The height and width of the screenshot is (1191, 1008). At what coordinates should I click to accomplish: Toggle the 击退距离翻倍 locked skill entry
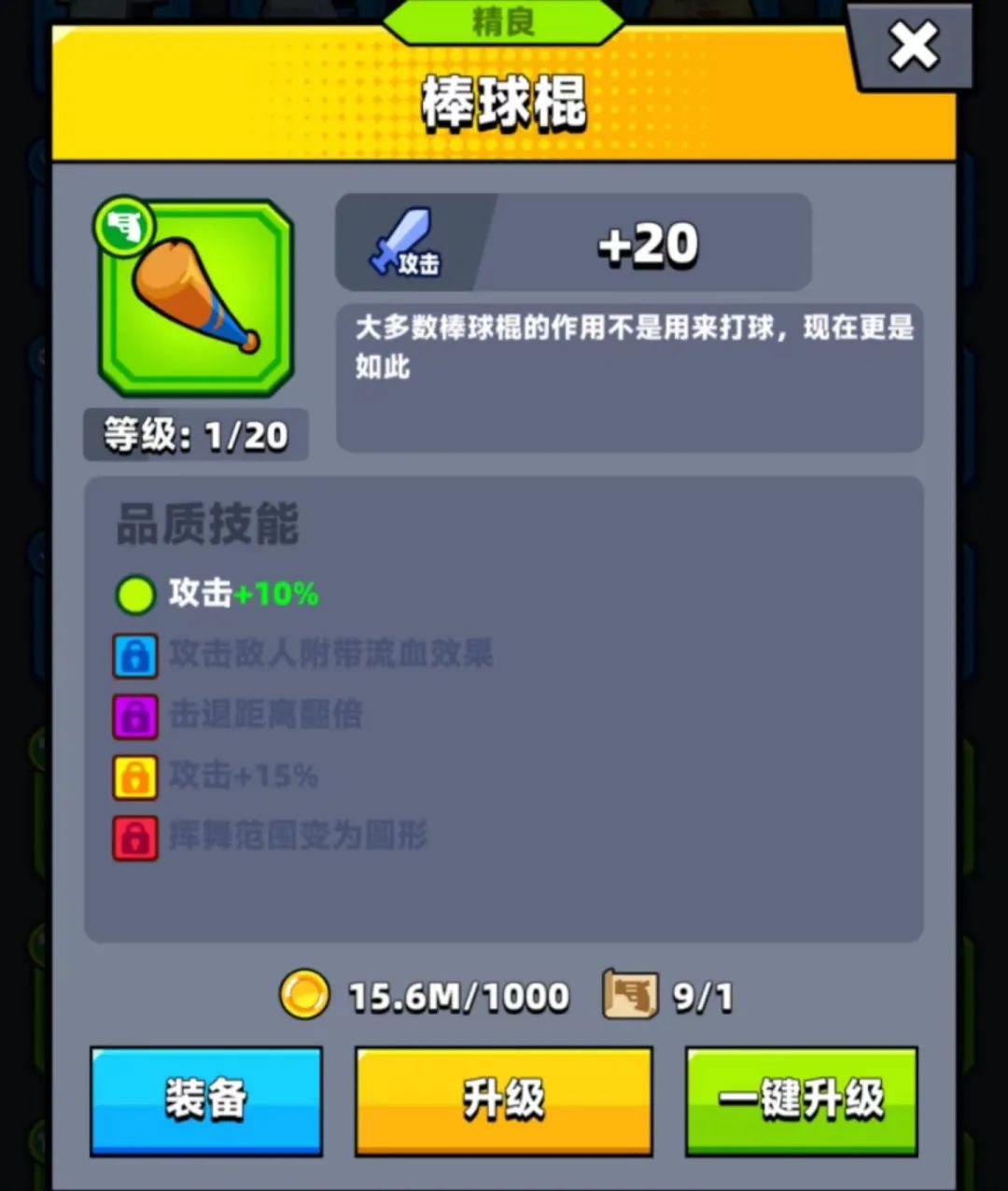[x=266, y=716]
